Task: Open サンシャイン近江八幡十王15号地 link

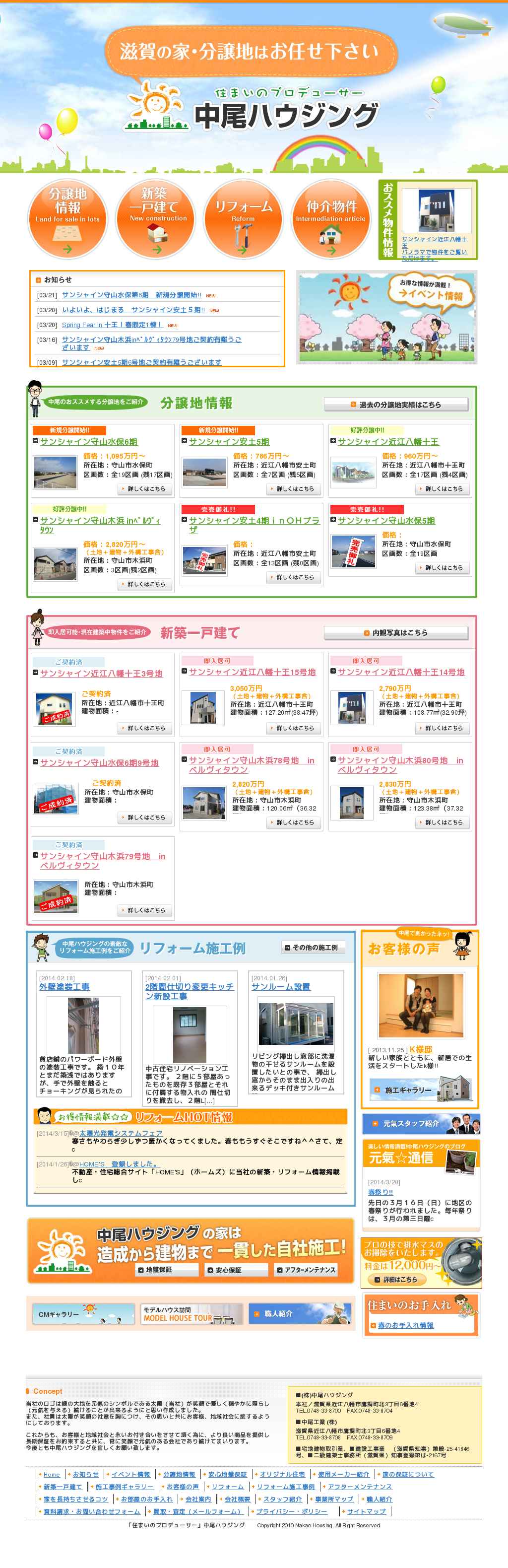Action: 252,672
